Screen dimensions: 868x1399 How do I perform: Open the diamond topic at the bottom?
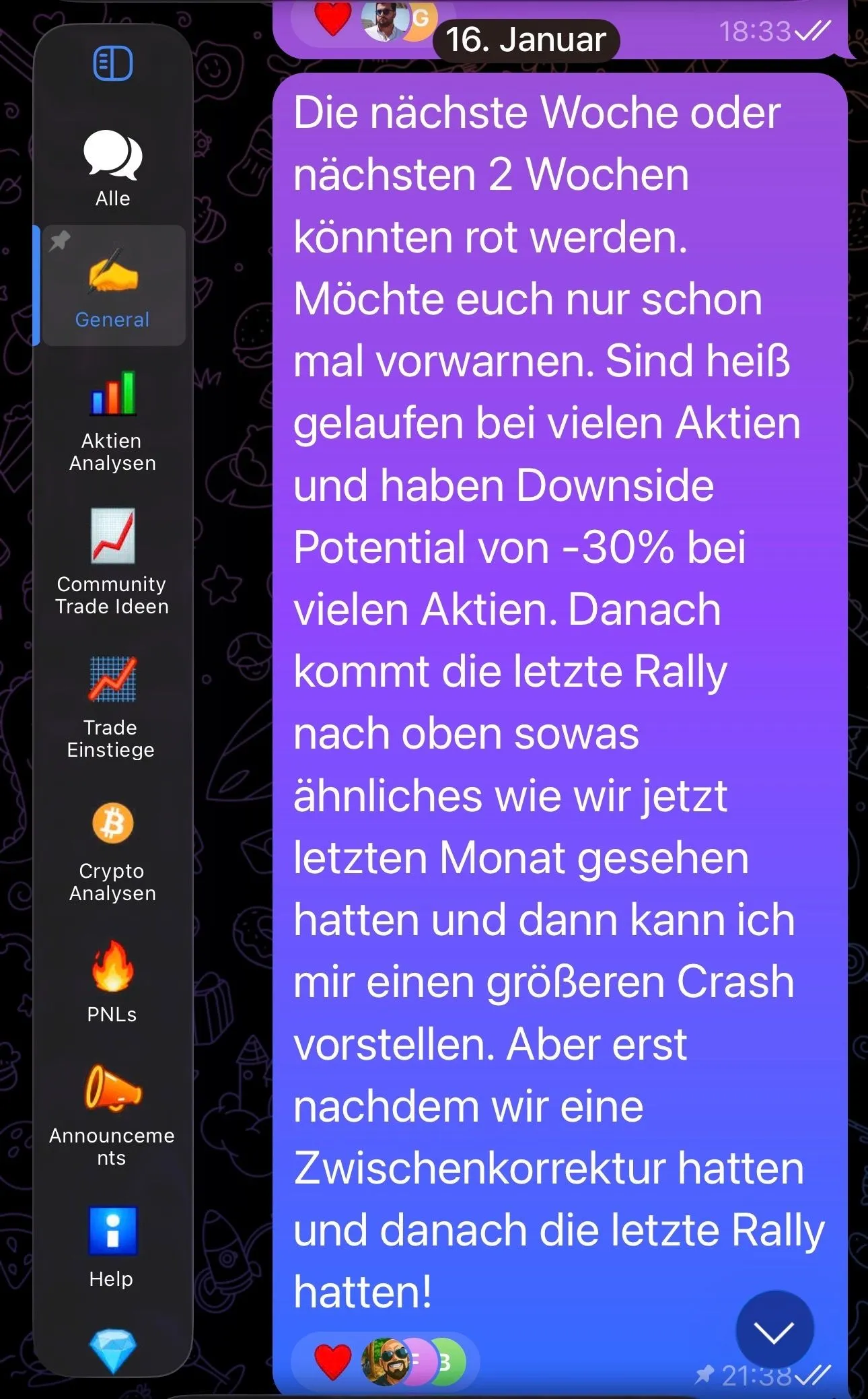point(112,1350)
